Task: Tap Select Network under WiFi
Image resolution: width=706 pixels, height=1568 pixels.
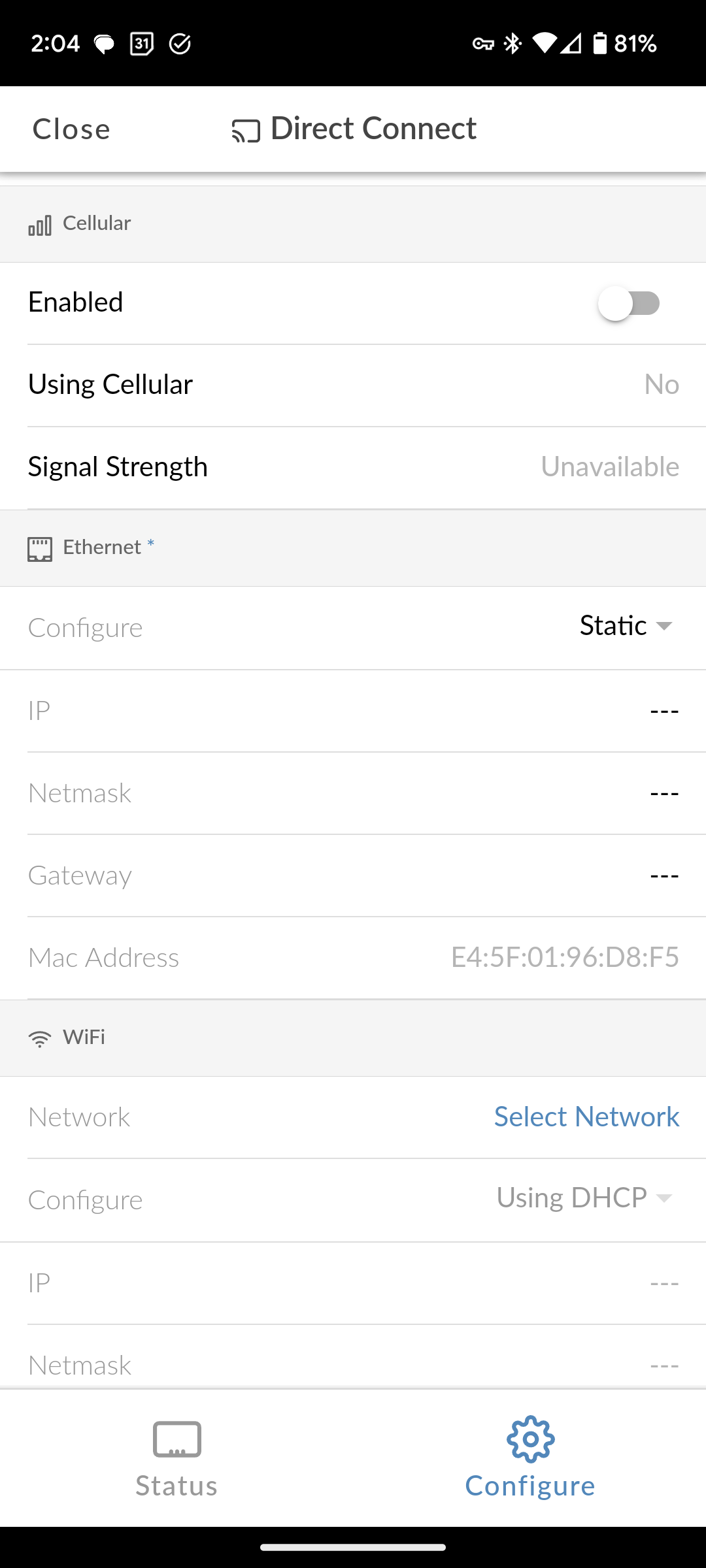Action: pyautogui.click(x=586, y=1117)
